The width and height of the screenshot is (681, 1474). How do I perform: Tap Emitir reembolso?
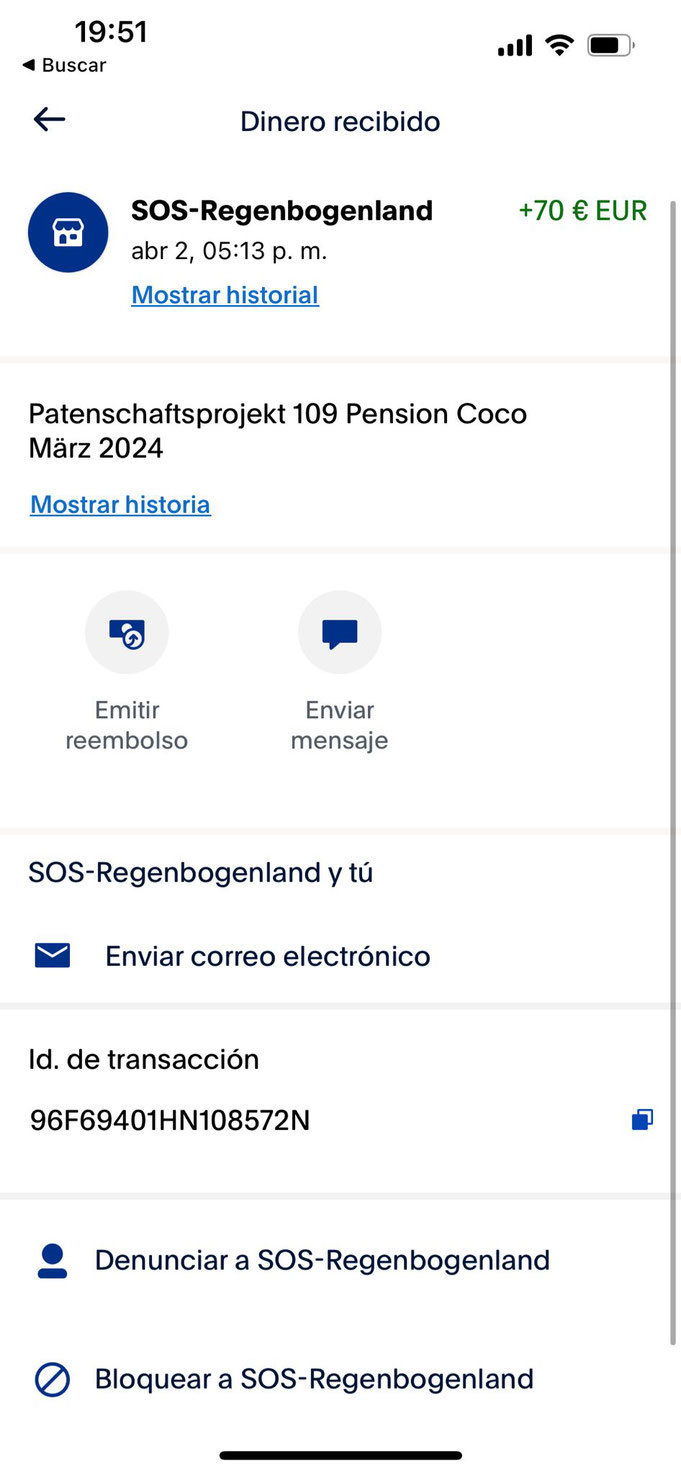click(127, 671)
